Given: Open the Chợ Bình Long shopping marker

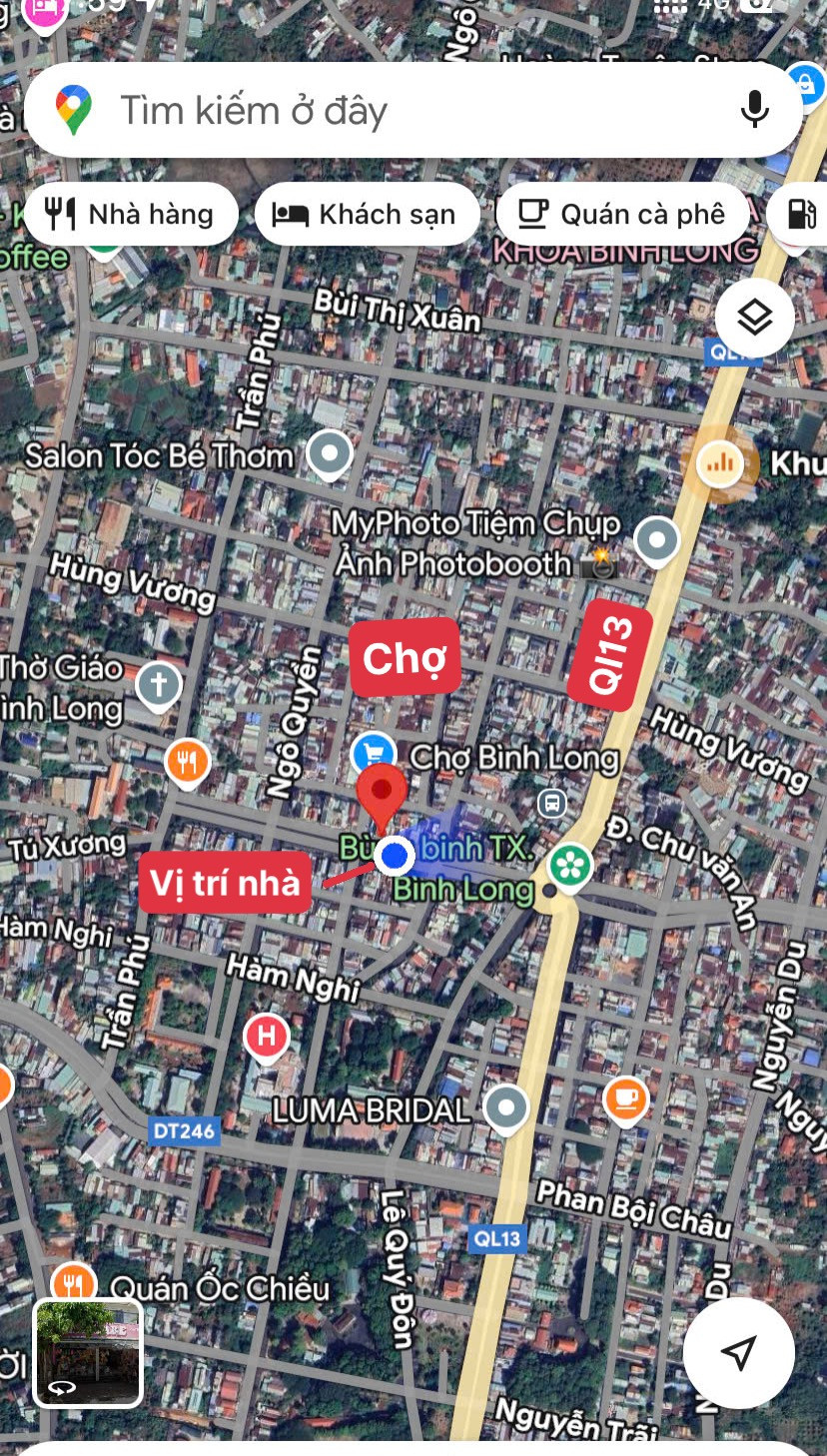Looking at the screenshot, I should point(375,754).
